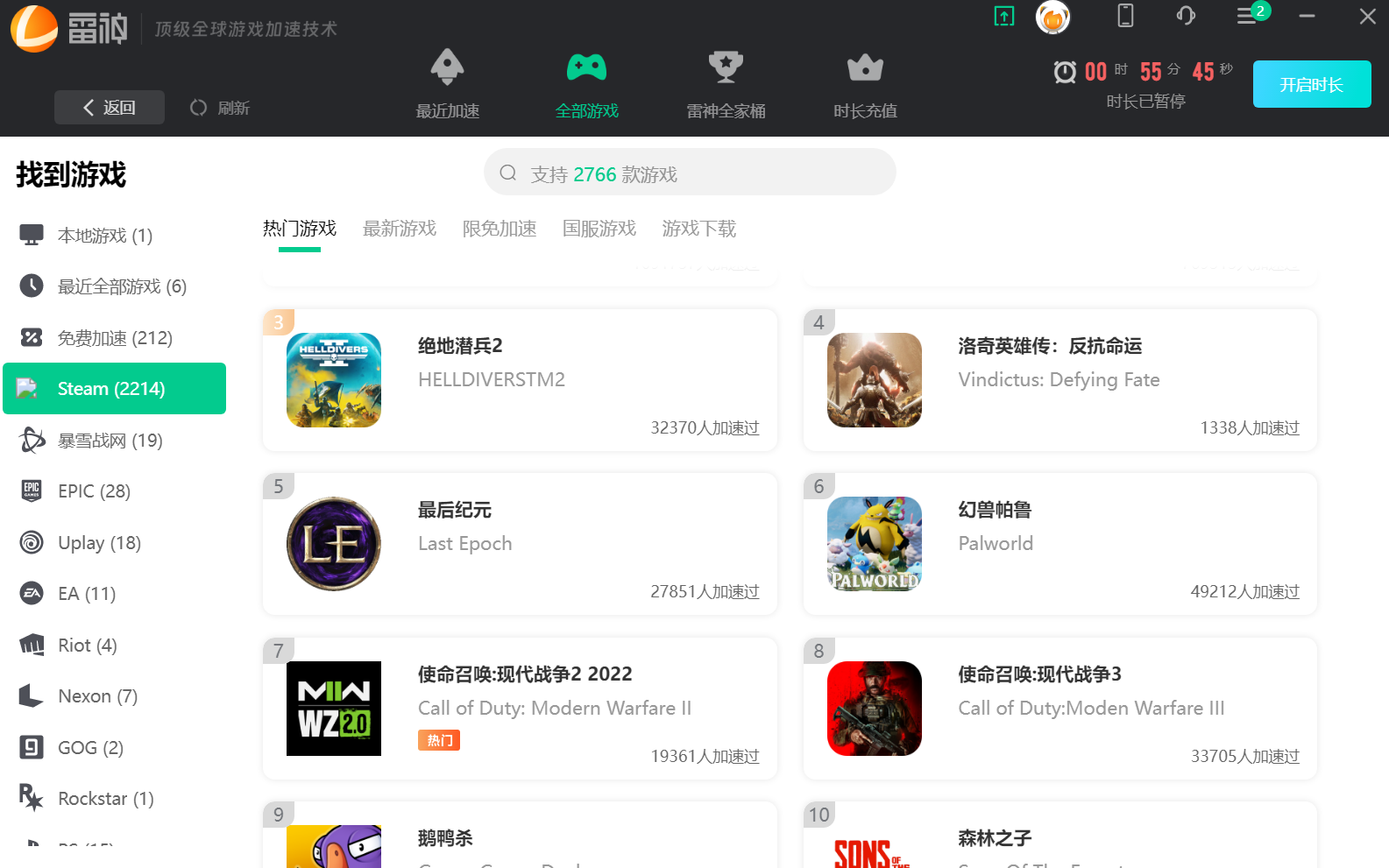Select the 限免加速 tab
Viewport: 1389px width, 868px height.
(x=500, y=229)
